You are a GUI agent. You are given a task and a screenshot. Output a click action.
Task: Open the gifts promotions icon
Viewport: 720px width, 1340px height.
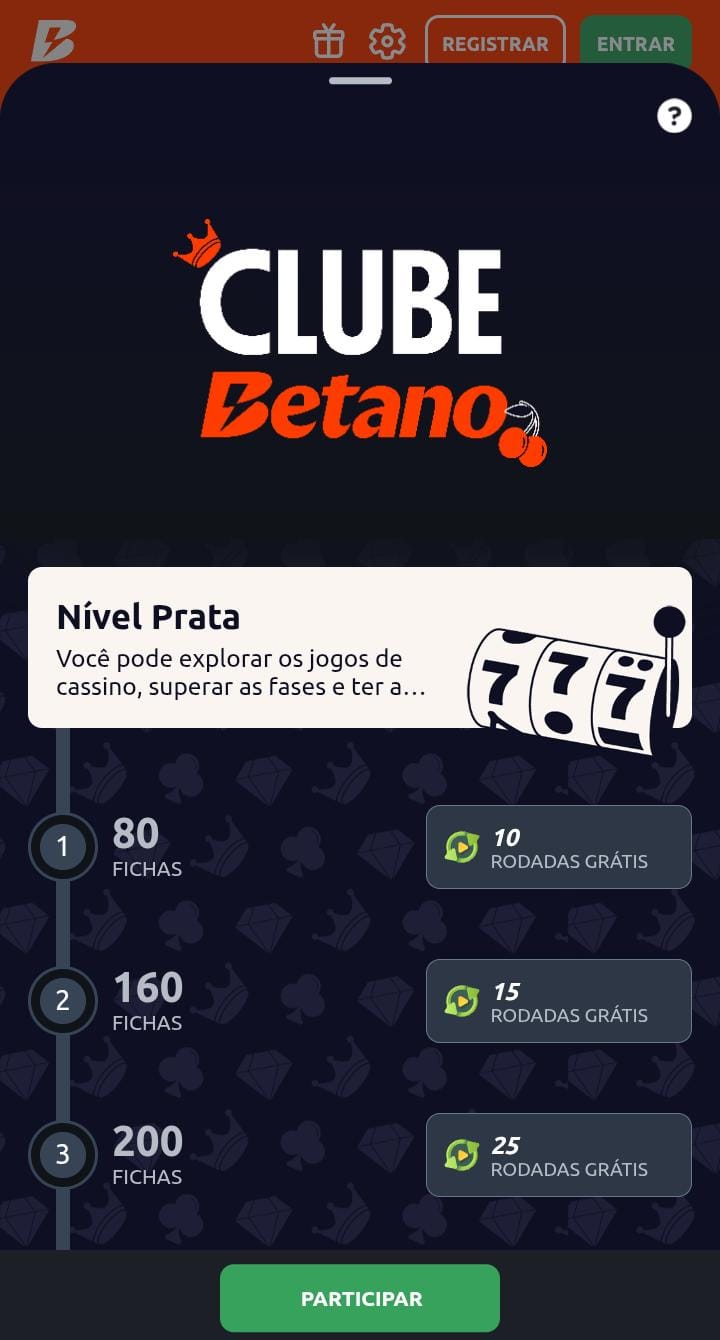tap(329, 41)
